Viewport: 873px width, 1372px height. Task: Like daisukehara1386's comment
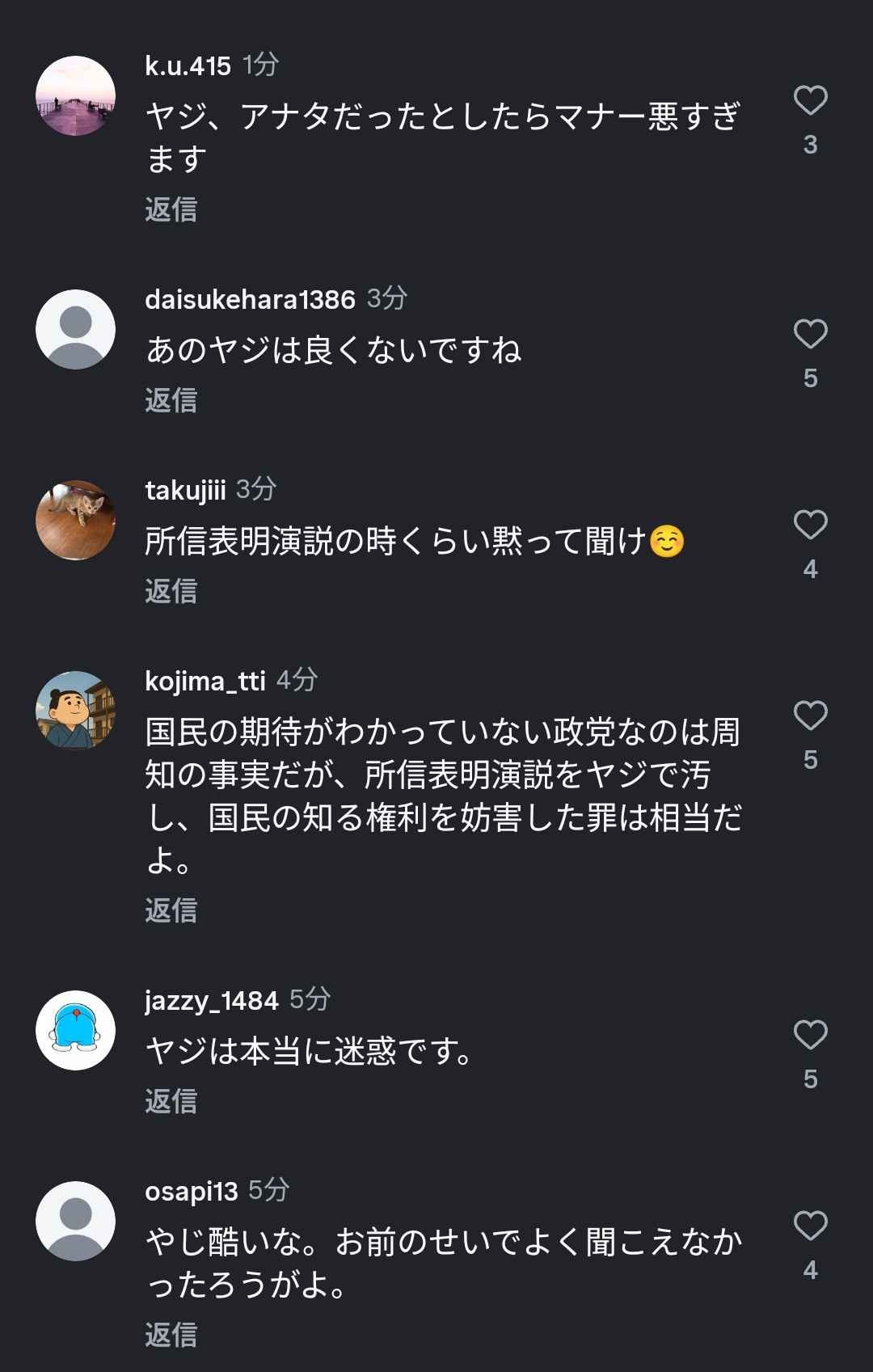[810, 334]
